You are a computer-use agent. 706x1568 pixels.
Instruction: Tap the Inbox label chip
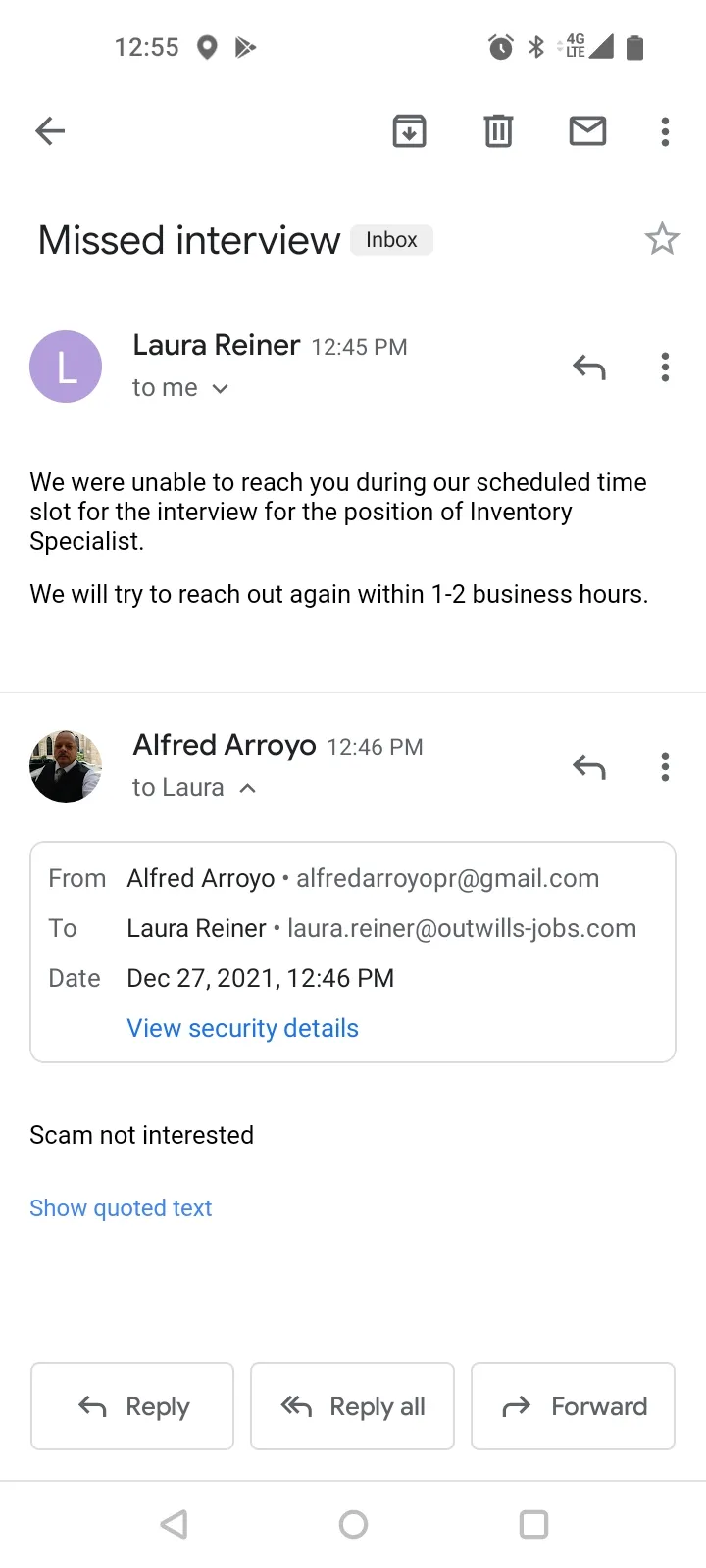(391, 240)
